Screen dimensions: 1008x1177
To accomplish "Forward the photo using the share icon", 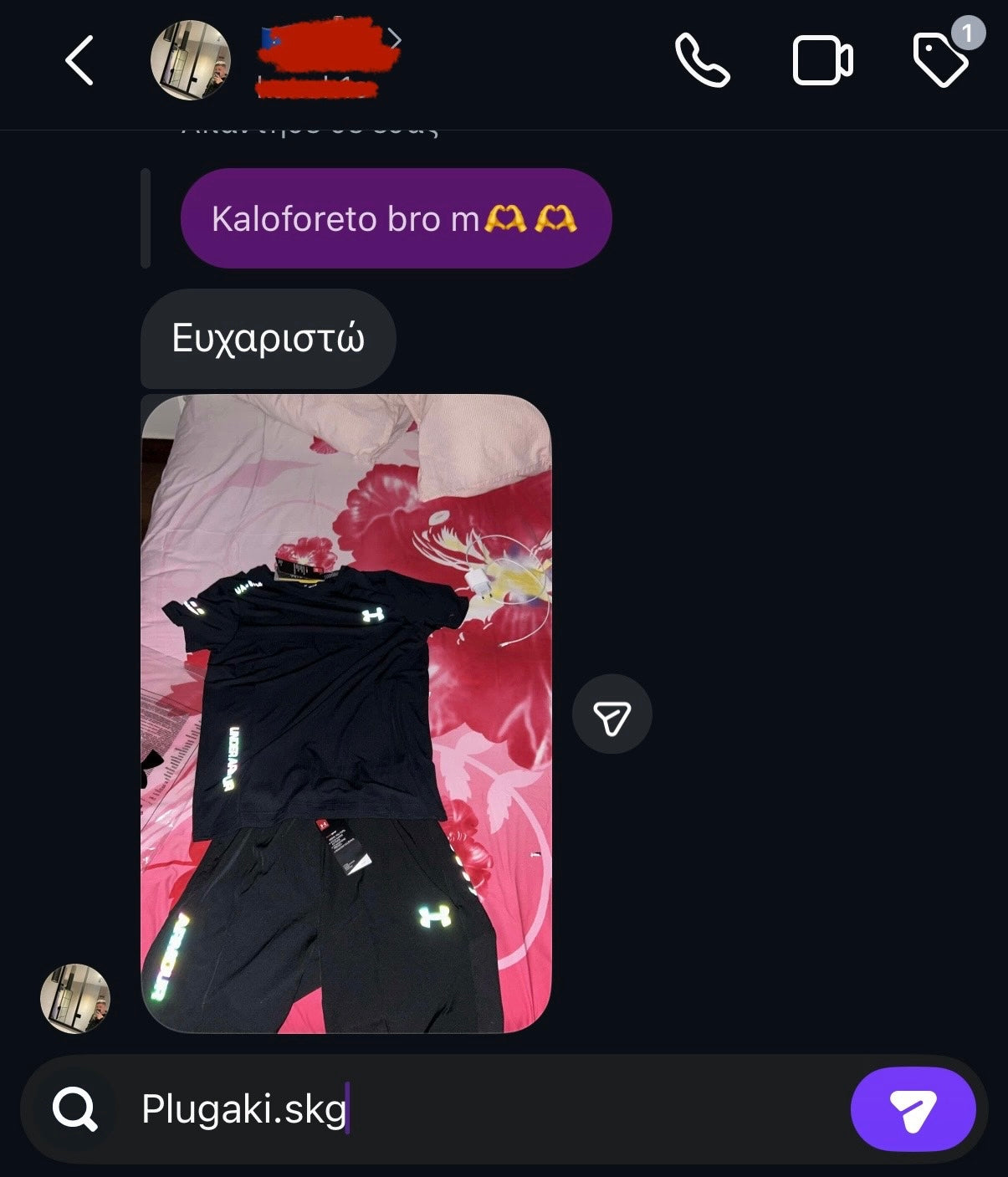I will coord(611,714).
